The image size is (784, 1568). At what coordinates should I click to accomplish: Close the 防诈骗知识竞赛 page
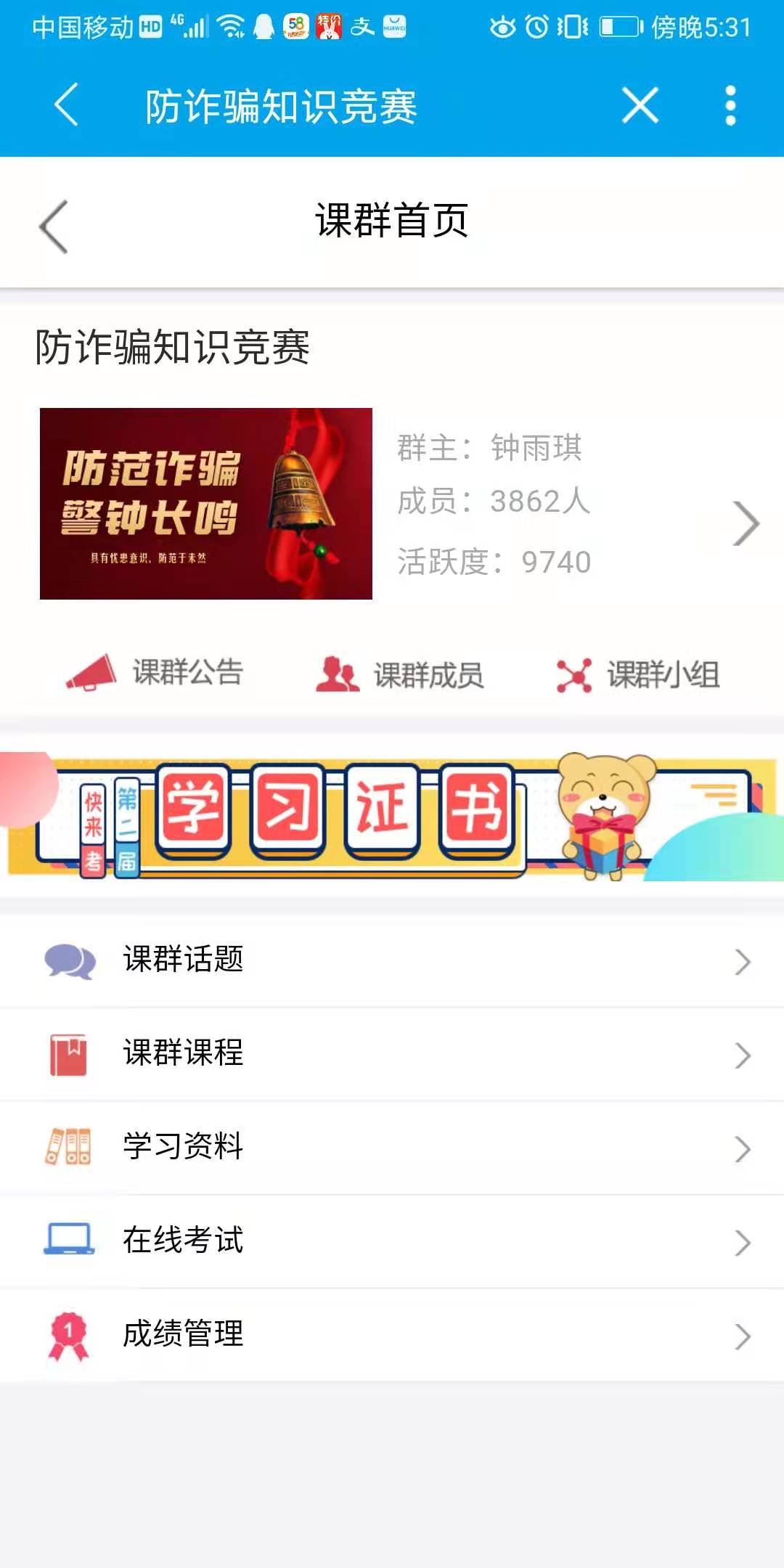pos(640,106)
